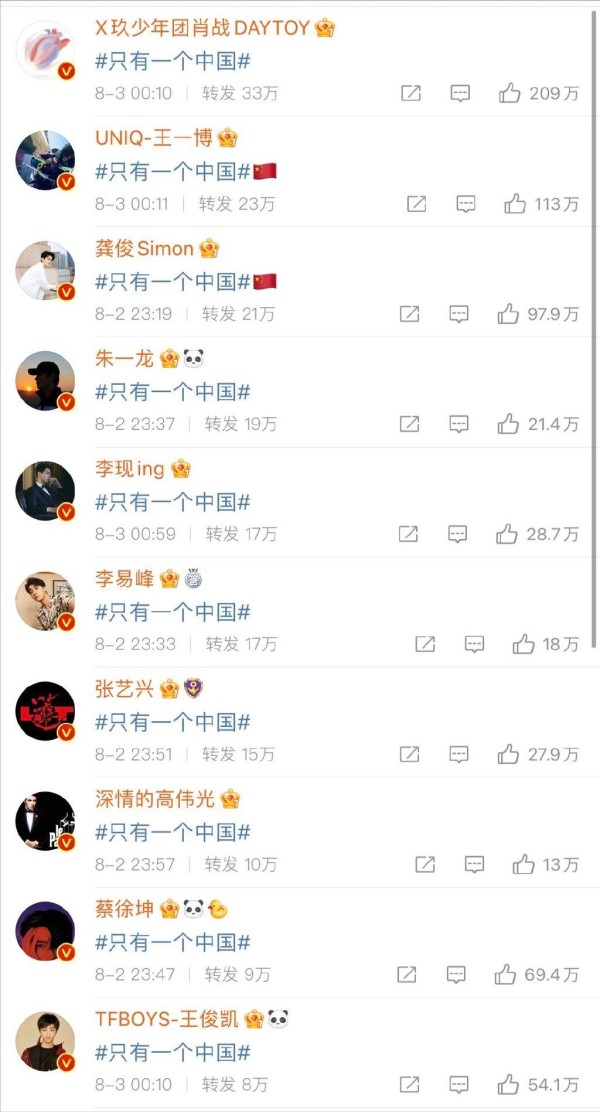Open comments on 深情的高伟光's post
The height and width of the screenshot is (1112, 600).
tap(474, 864)
